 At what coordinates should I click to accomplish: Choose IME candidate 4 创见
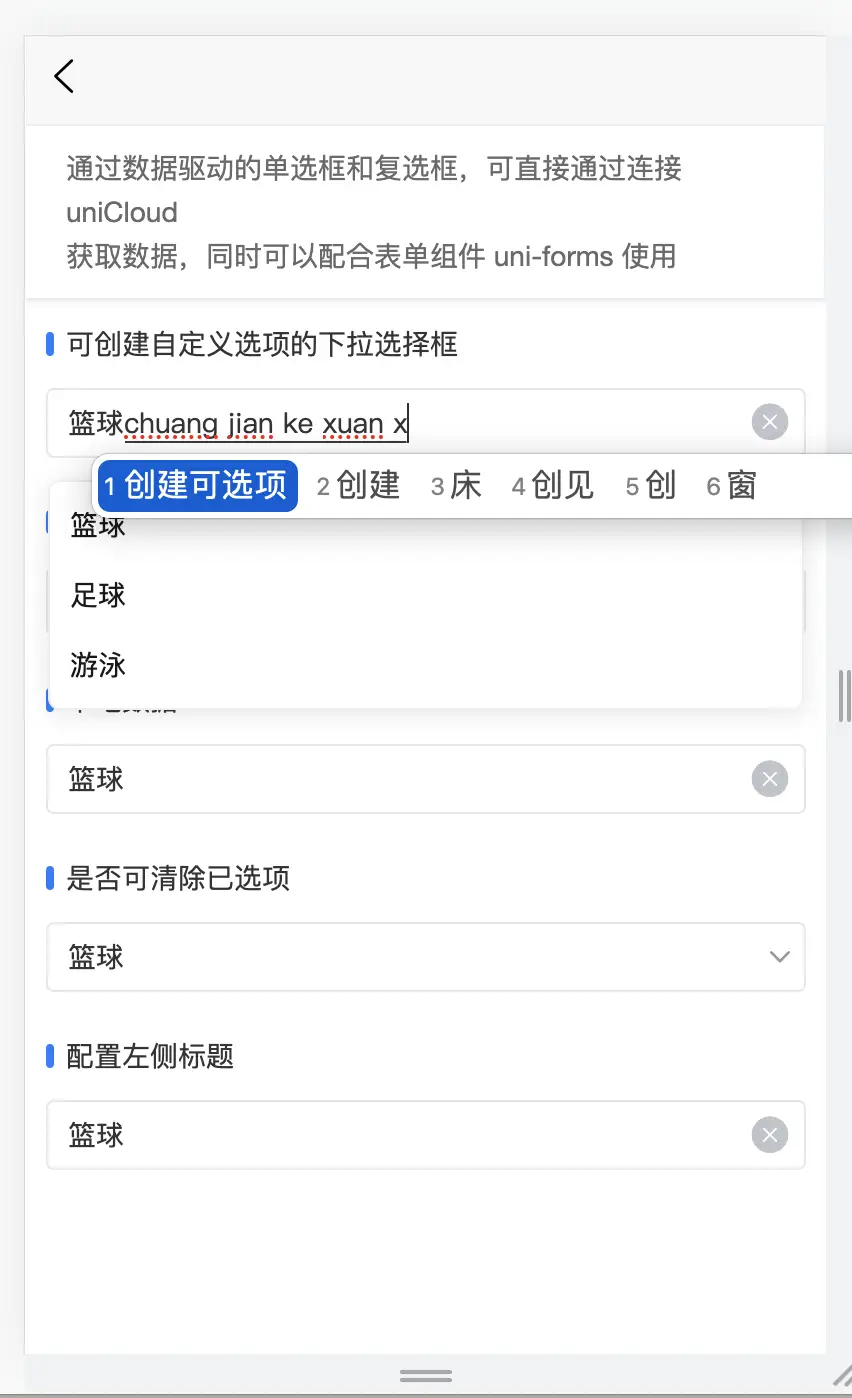point(553,486)
